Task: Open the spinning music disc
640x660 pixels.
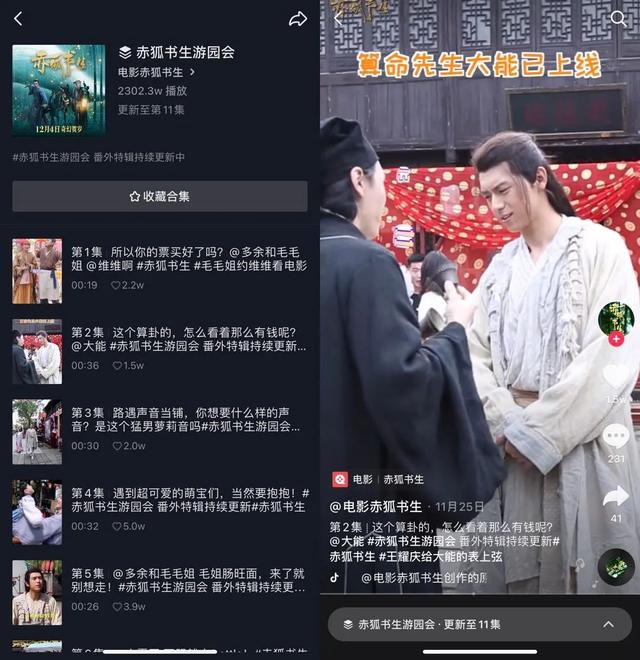Action: [615, 567]
